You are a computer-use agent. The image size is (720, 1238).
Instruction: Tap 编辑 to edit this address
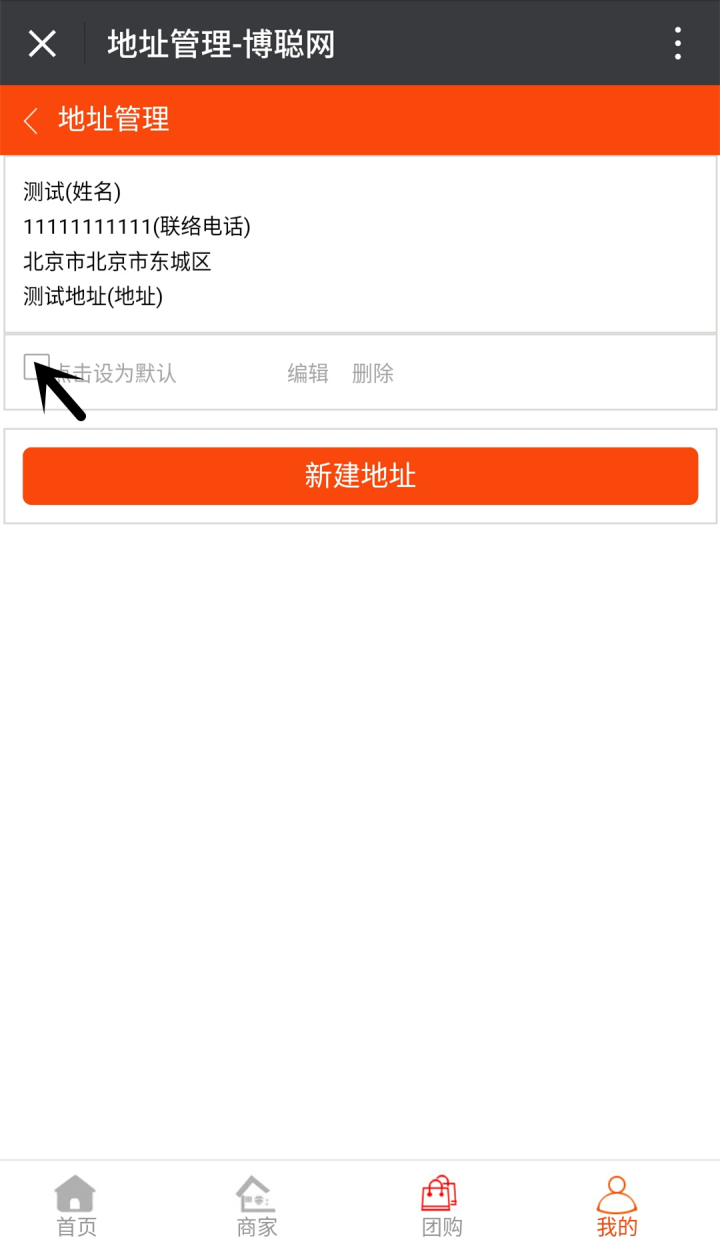[308, 374]
